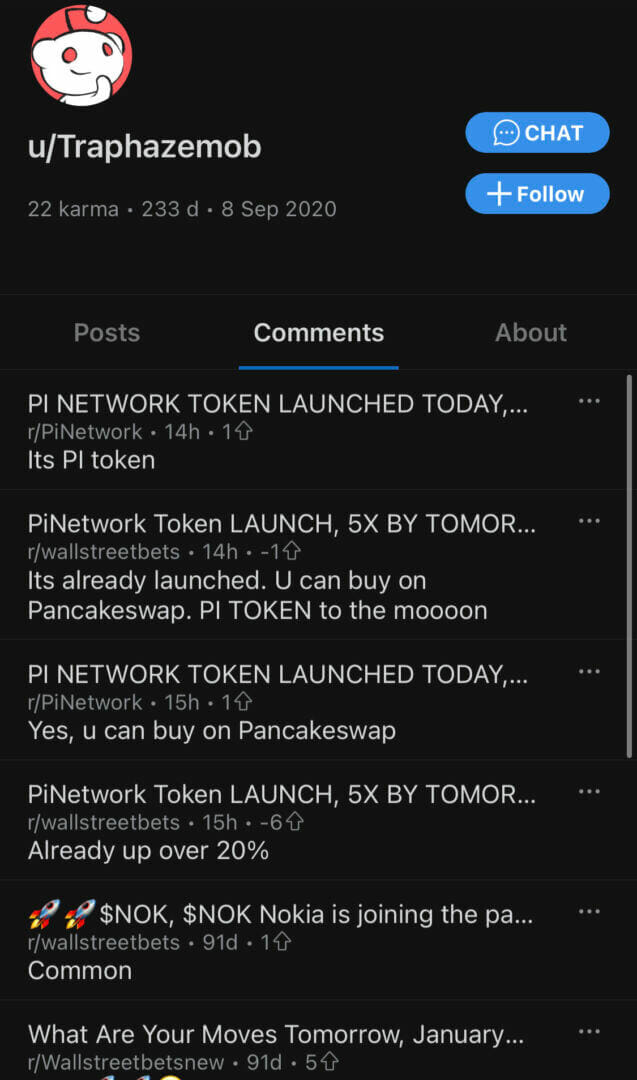The width and height of the screenshot is (637, 1080).
Task: Open the 'Already up over 20%' comment
Action: point(280,822)
